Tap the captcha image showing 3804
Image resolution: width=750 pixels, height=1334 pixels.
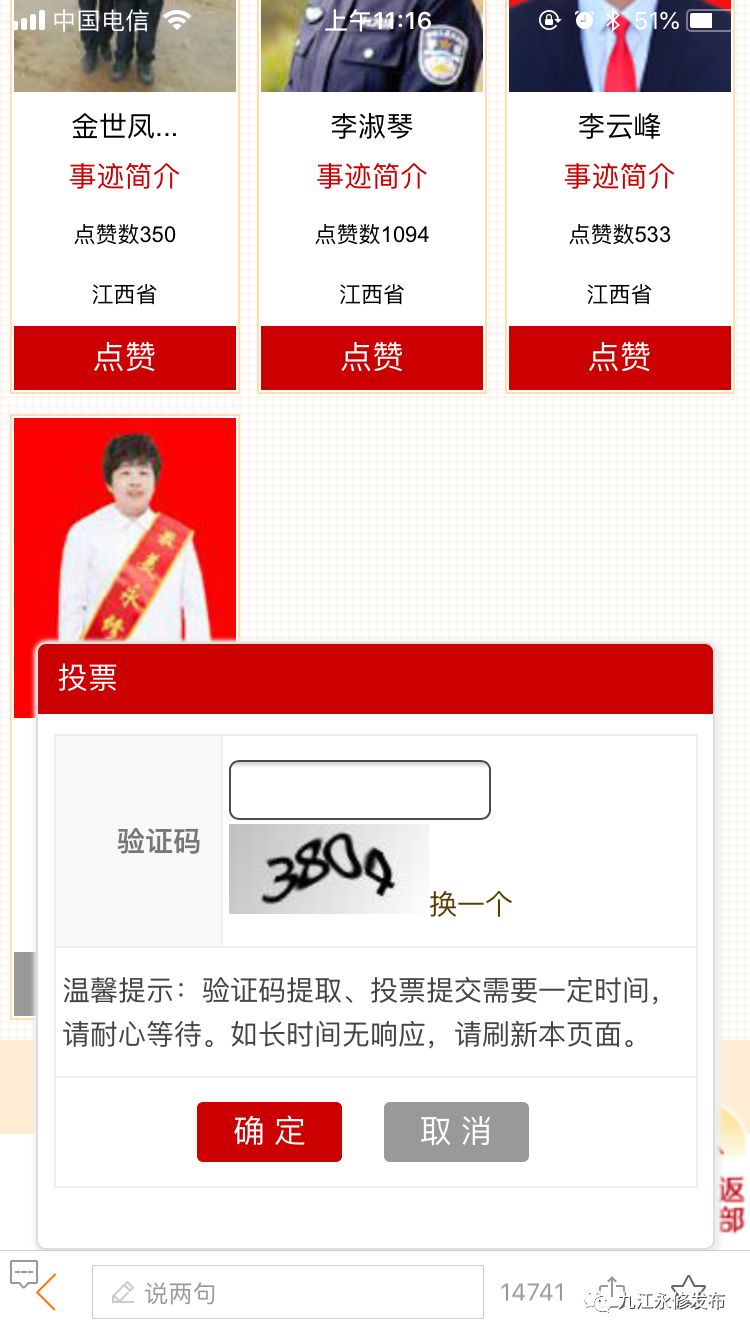pos(328,868)
